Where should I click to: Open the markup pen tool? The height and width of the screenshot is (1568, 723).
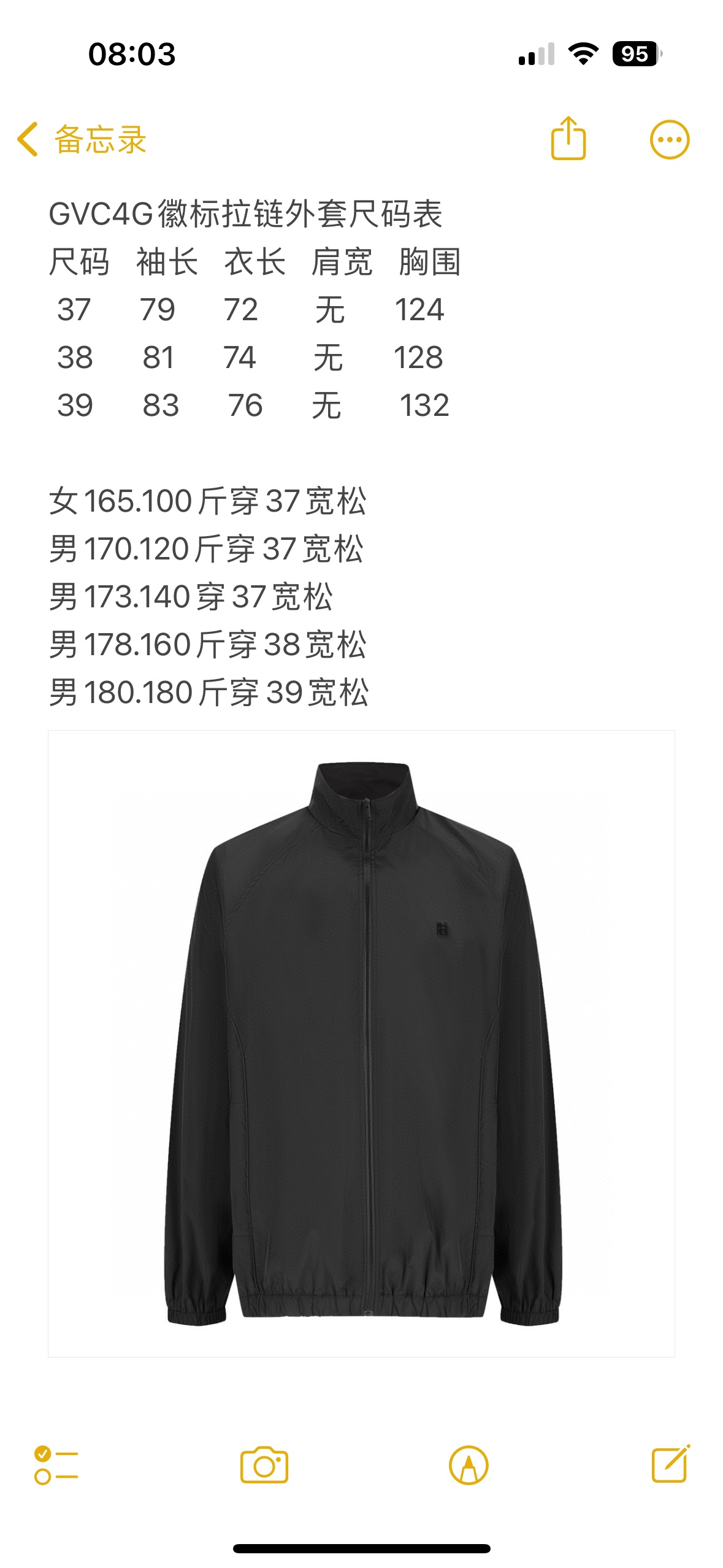coord(469,1465)
